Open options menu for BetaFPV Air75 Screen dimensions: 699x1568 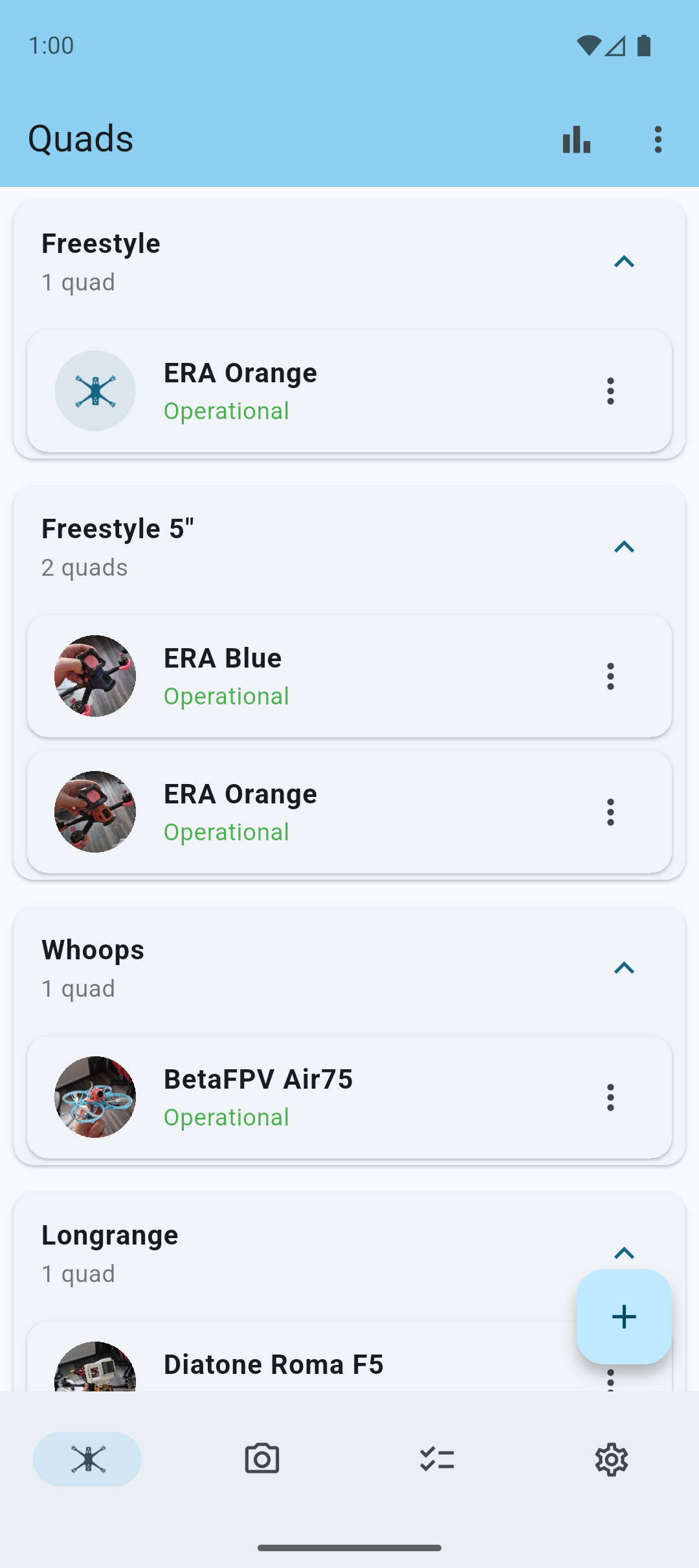click(610, 1097)
